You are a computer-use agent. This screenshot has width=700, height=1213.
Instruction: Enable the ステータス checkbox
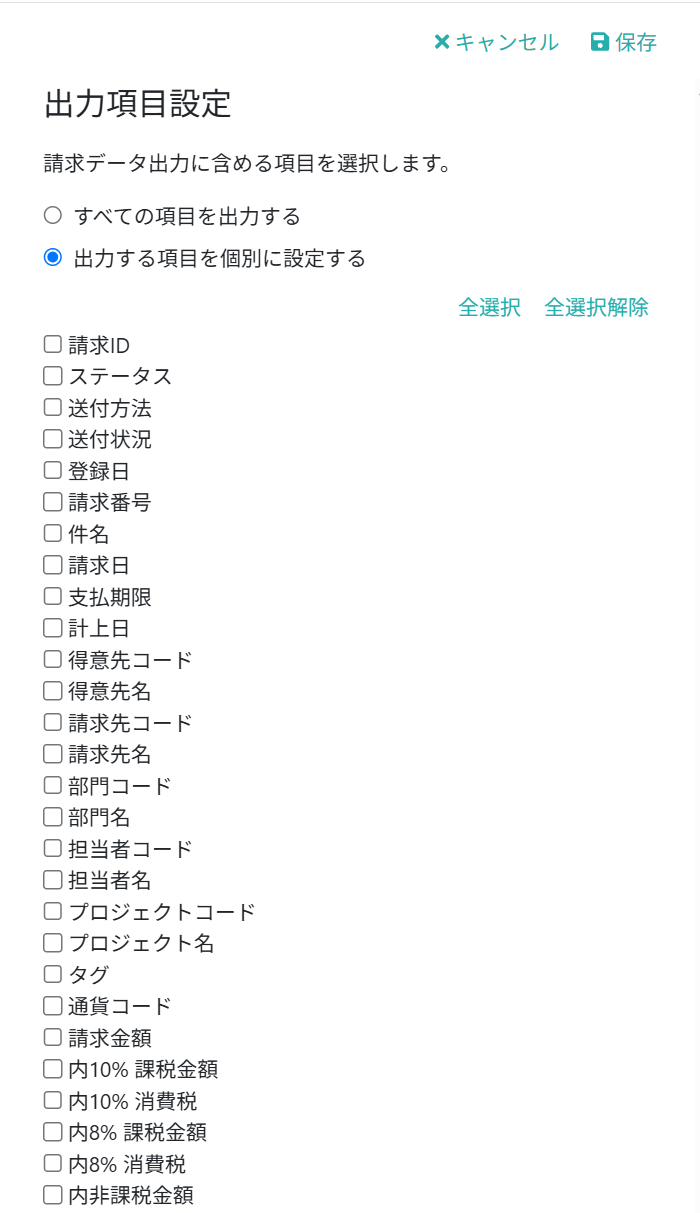tap(53, 376)
